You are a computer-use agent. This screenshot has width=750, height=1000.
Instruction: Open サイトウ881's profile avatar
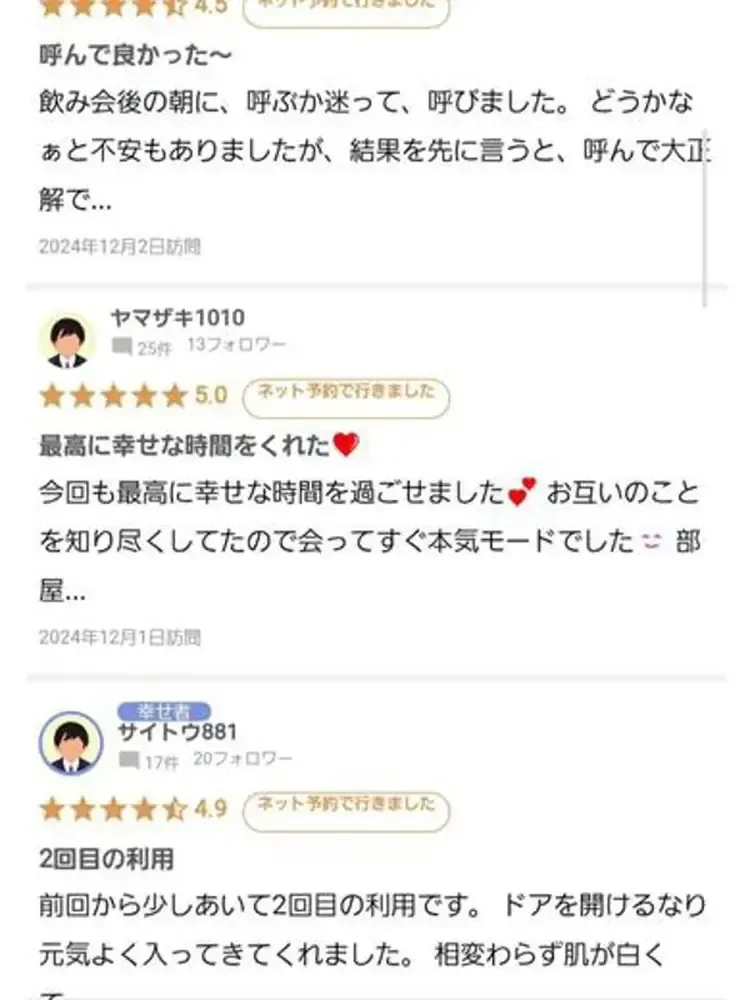(x=70, y=743)
